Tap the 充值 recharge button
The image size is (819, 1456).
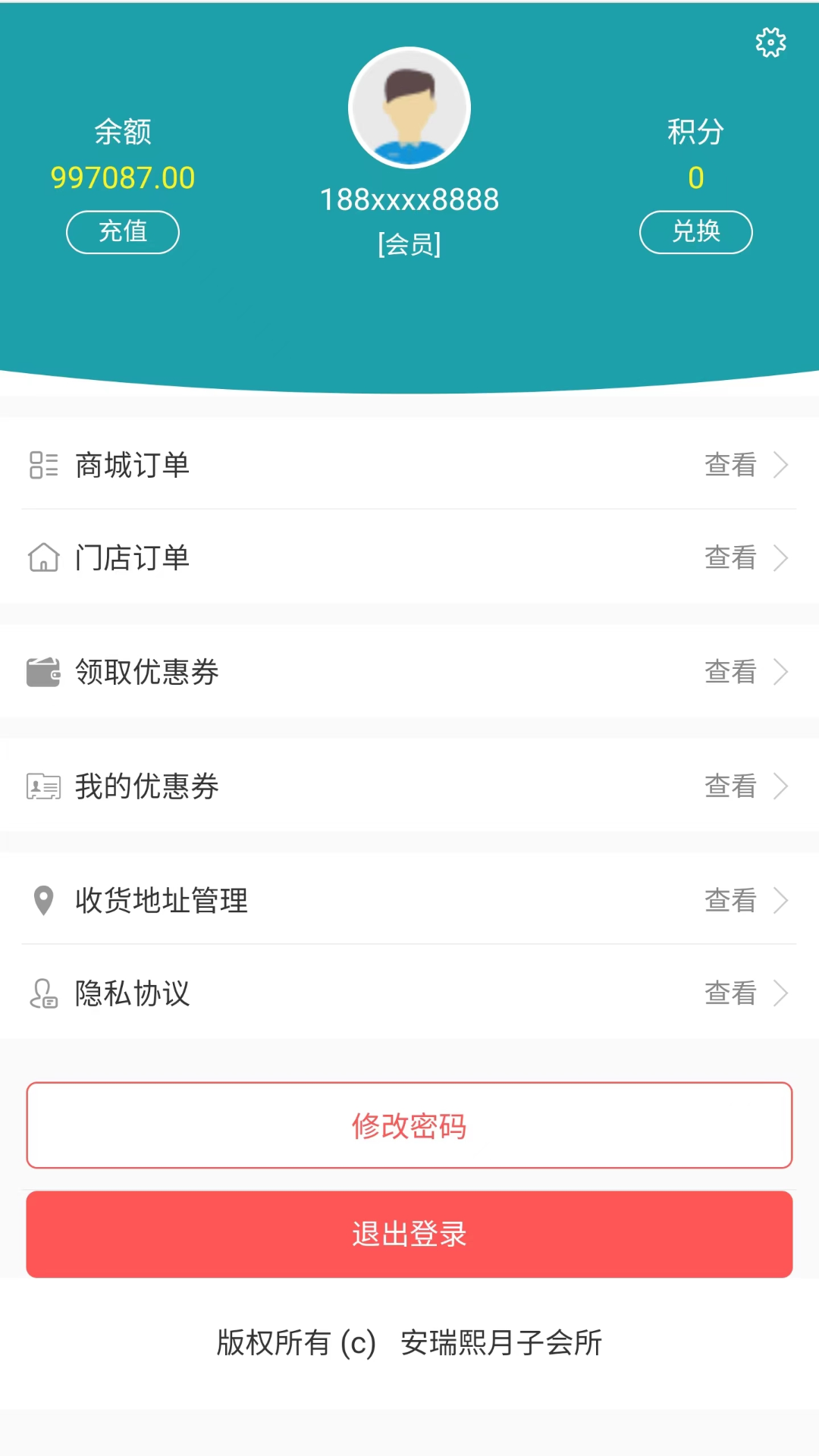(123, 232)
